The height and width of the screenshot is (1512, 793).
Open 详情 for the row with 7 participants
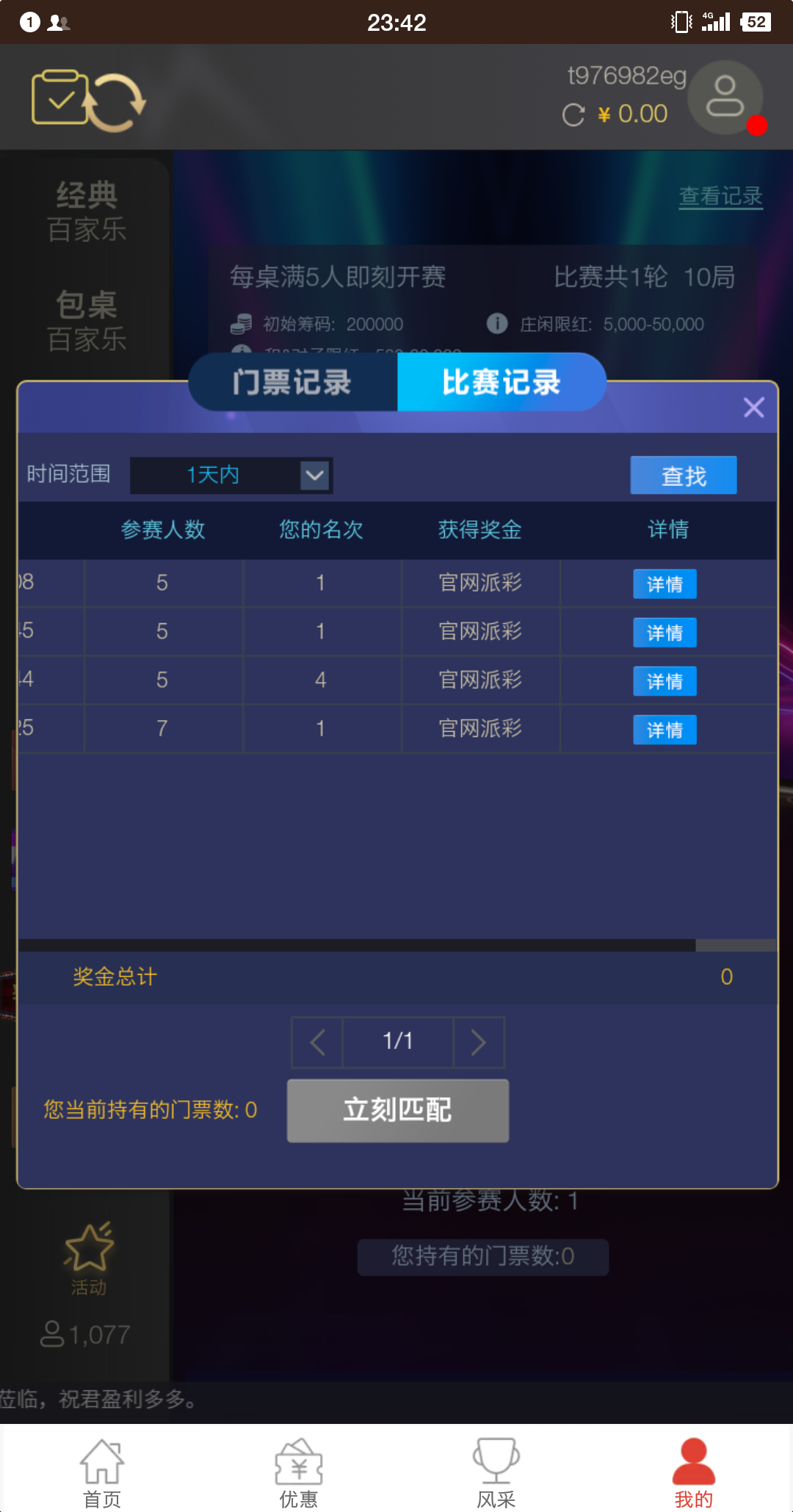(x=665, y=730)
